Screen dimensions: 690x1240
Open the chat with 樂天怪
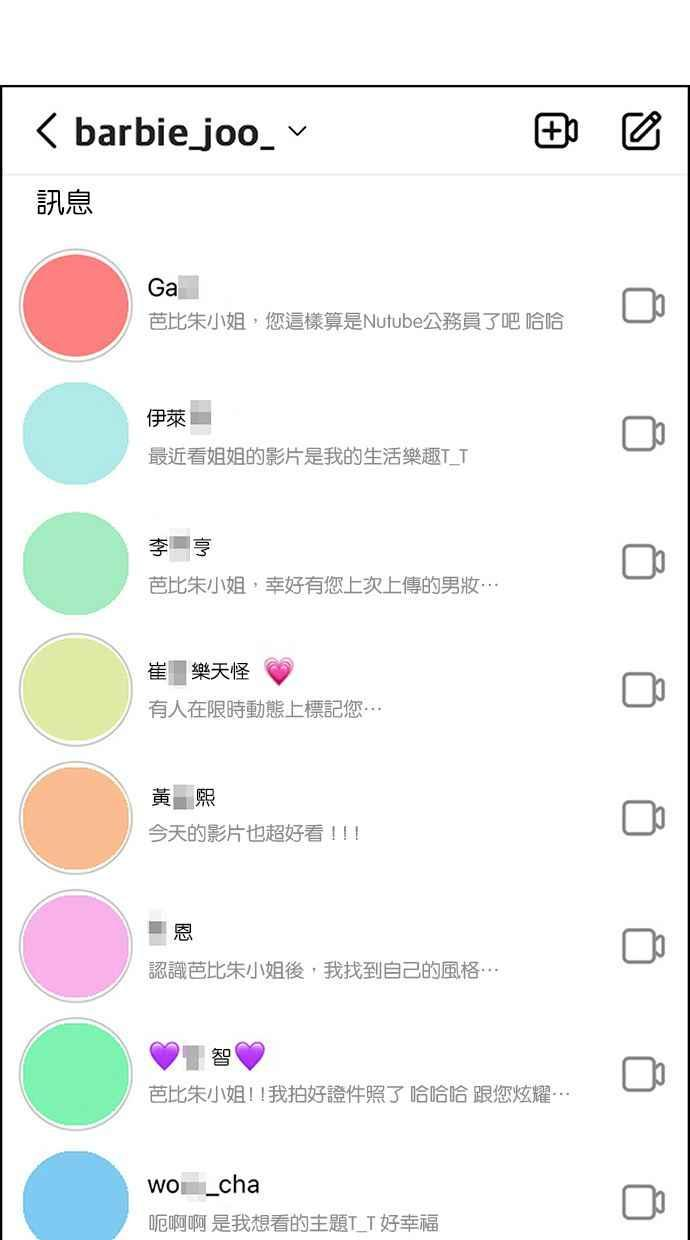point(345,690)
